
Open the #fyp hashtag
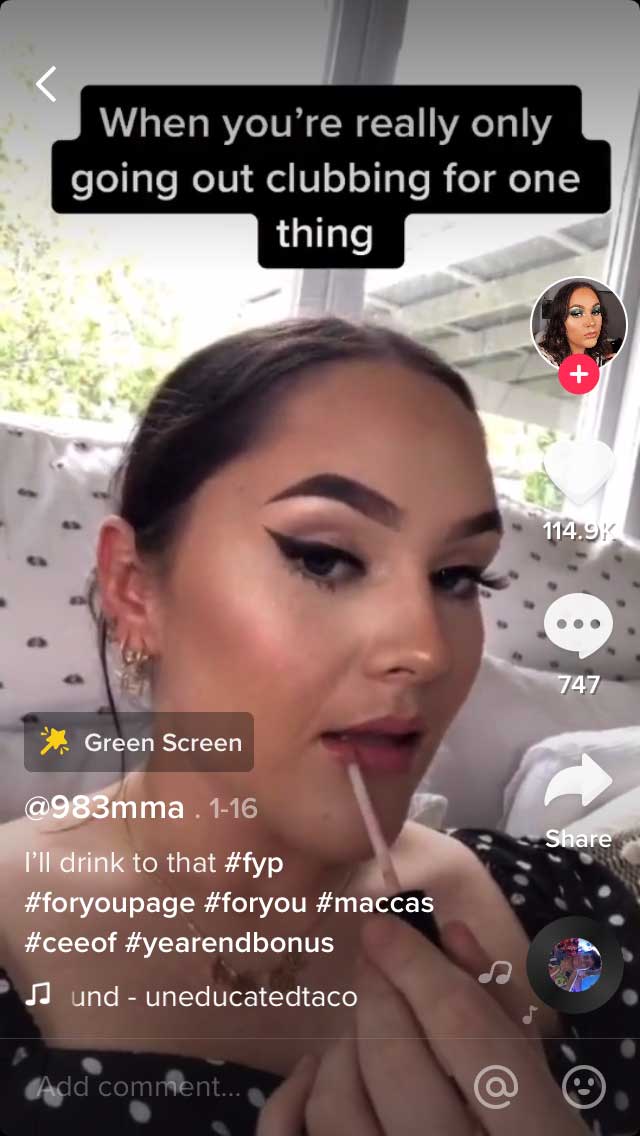point(254,863)
